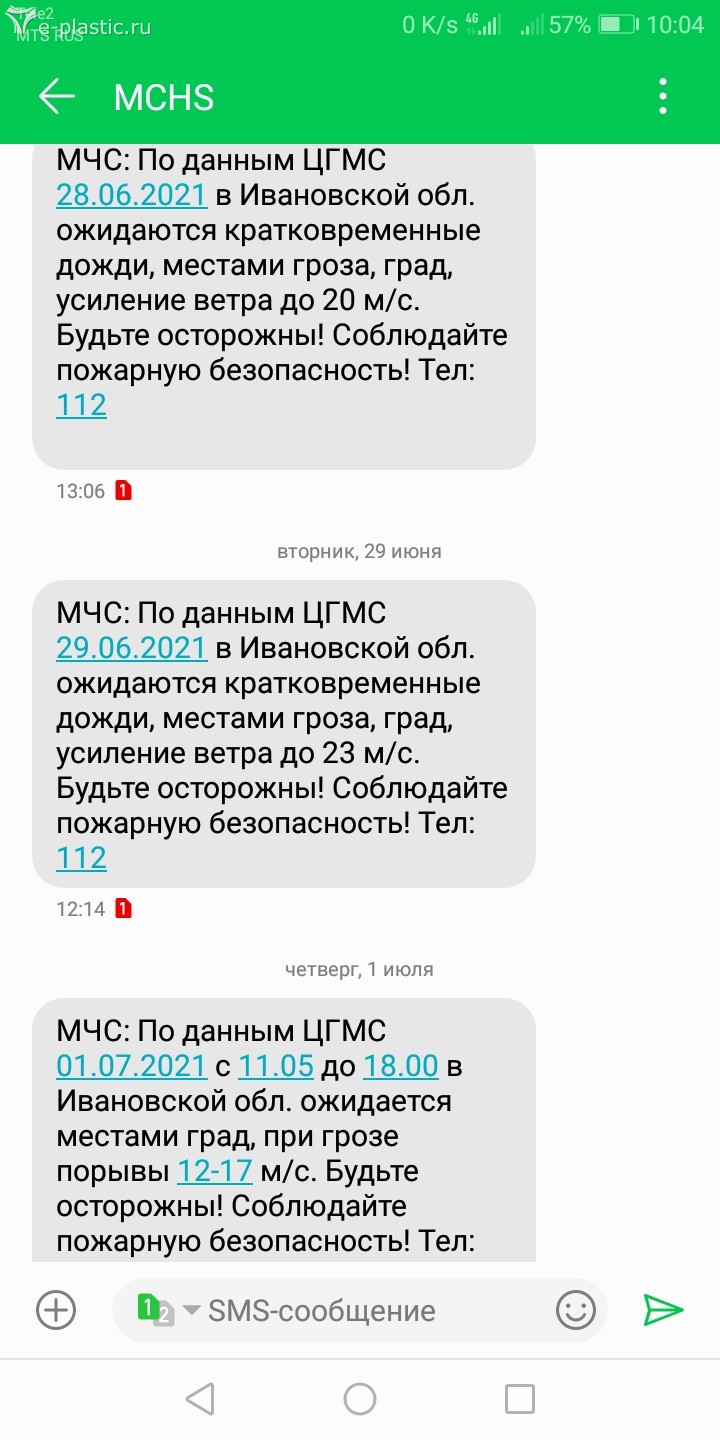Screen dimensions: 720x1440
Task: Open recent apps
Action: point(519,1398)
